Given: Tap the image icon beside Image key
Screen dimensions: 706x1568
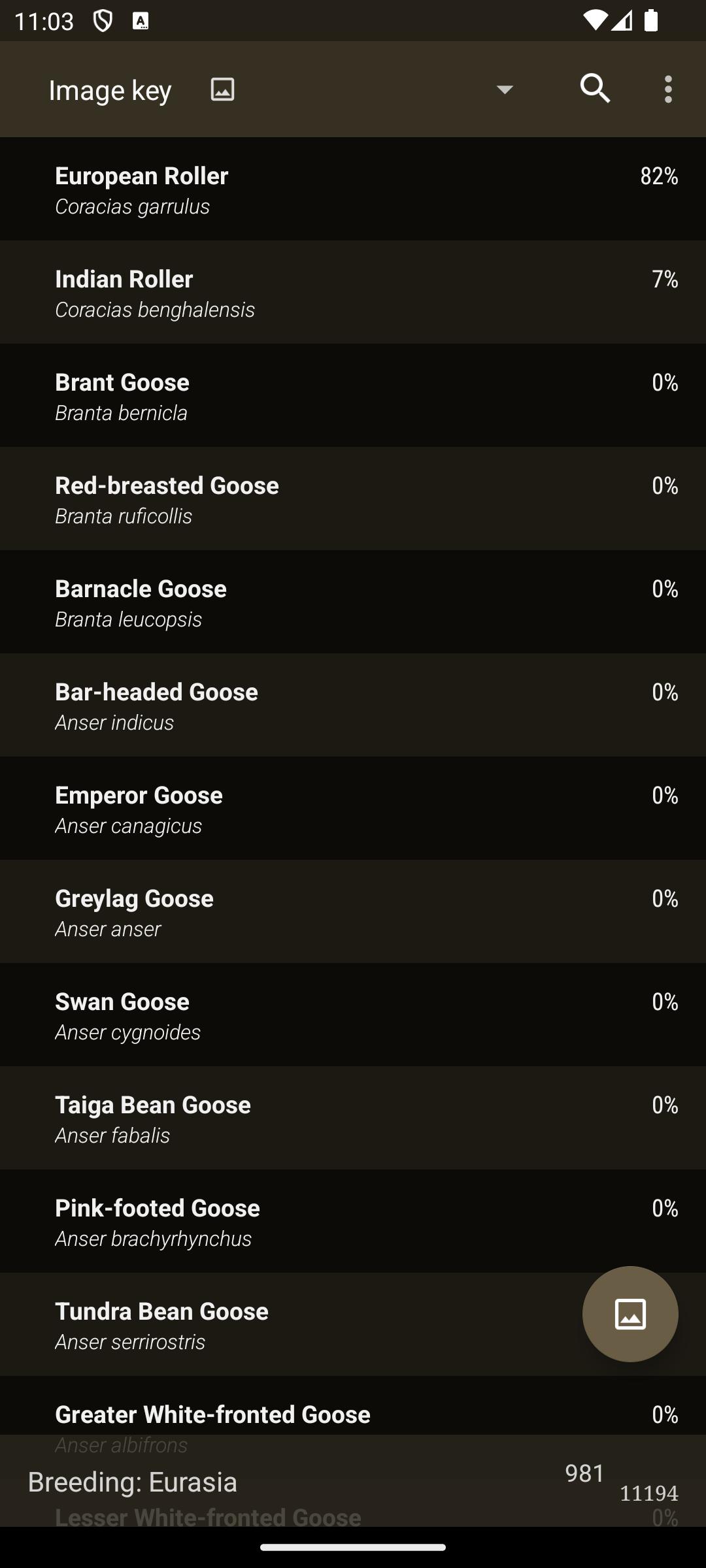Looking at the screenshot, I should [222, 89].
